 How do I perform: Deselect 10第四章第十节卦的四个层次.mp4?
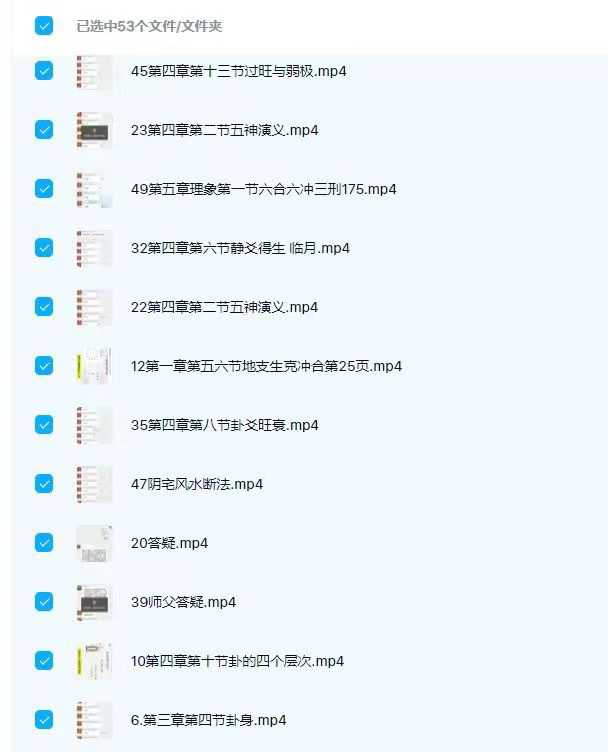43,661
